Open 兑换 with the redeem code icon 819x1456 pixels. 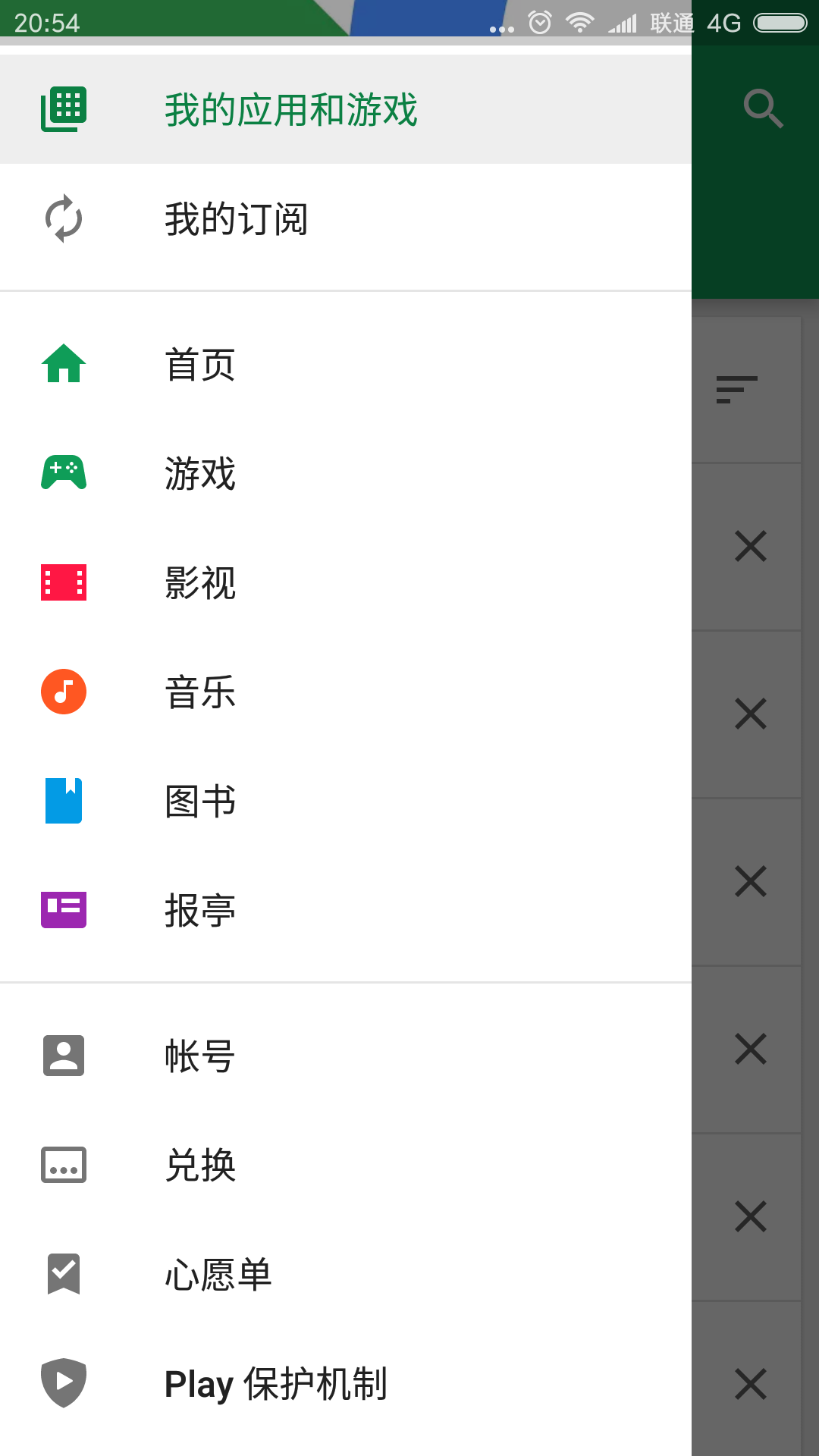pos(64,1164)
